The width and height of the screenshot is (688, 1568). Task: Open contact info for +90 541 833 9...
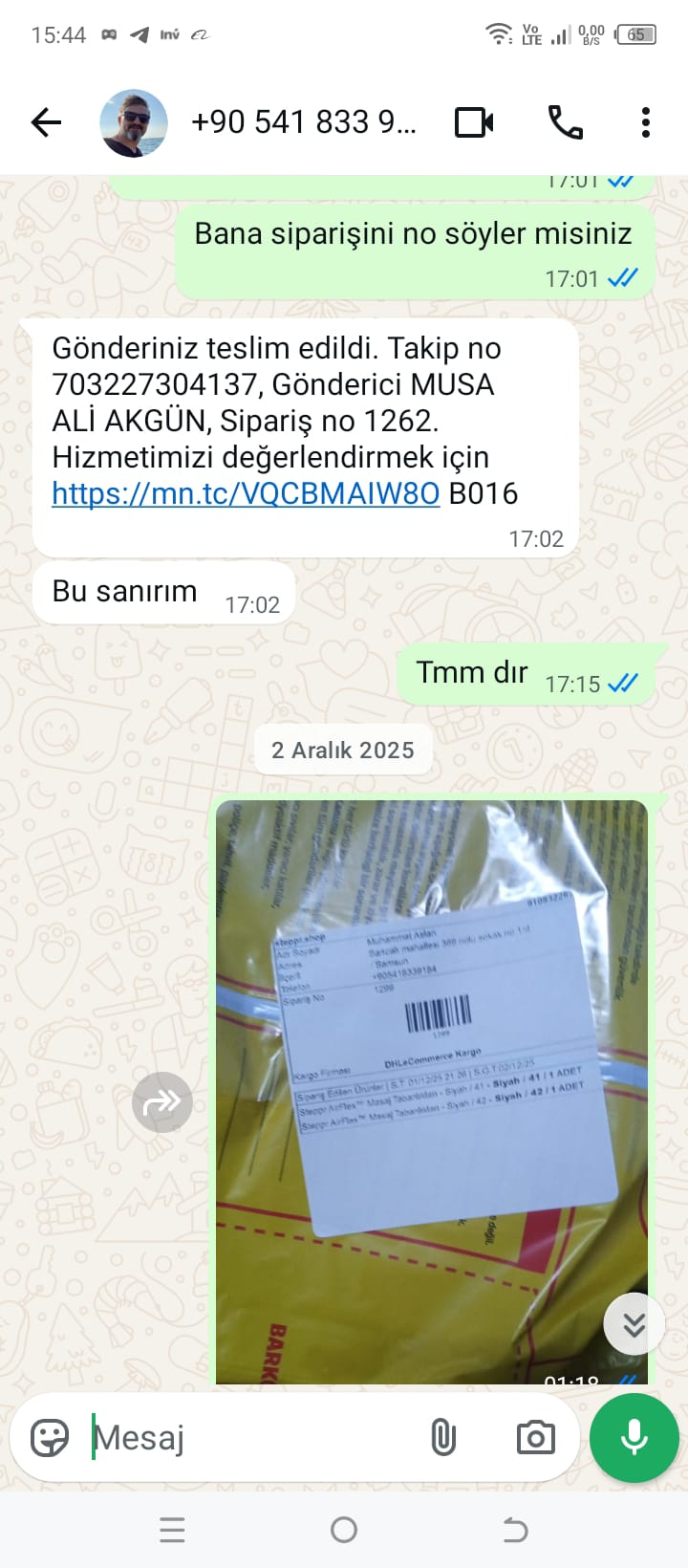[x=304, y=122]
